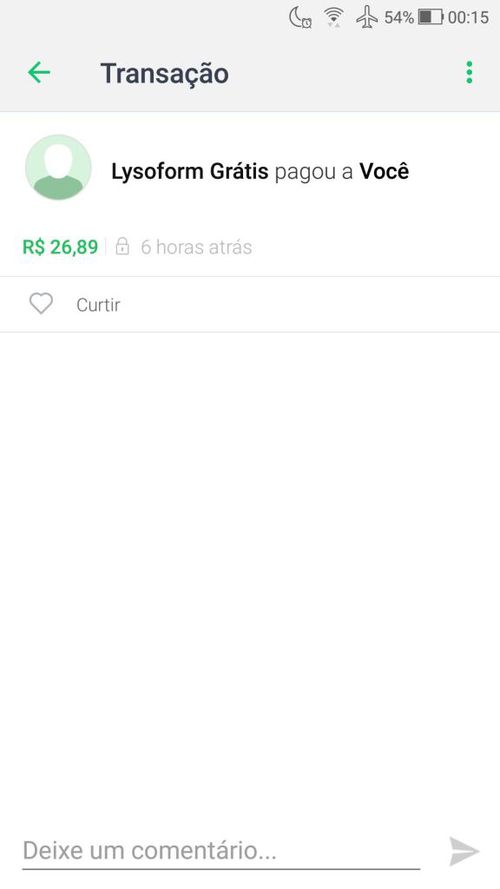
Task: Send the comment with the arrow icon
Action: pyautogui.click(x=464, y=851)
